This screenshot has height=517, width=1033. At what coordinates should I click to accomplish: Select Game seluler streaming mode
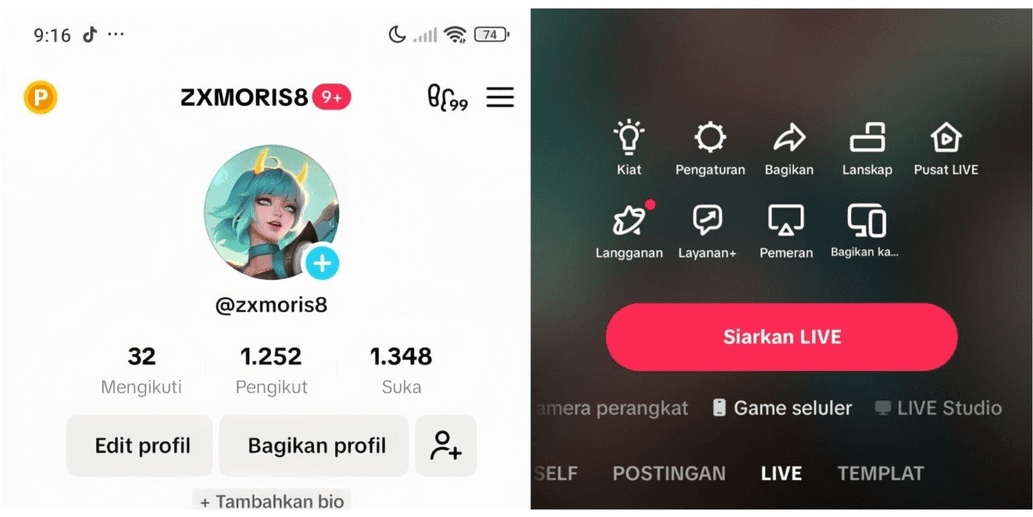click(x=782, y=408)
